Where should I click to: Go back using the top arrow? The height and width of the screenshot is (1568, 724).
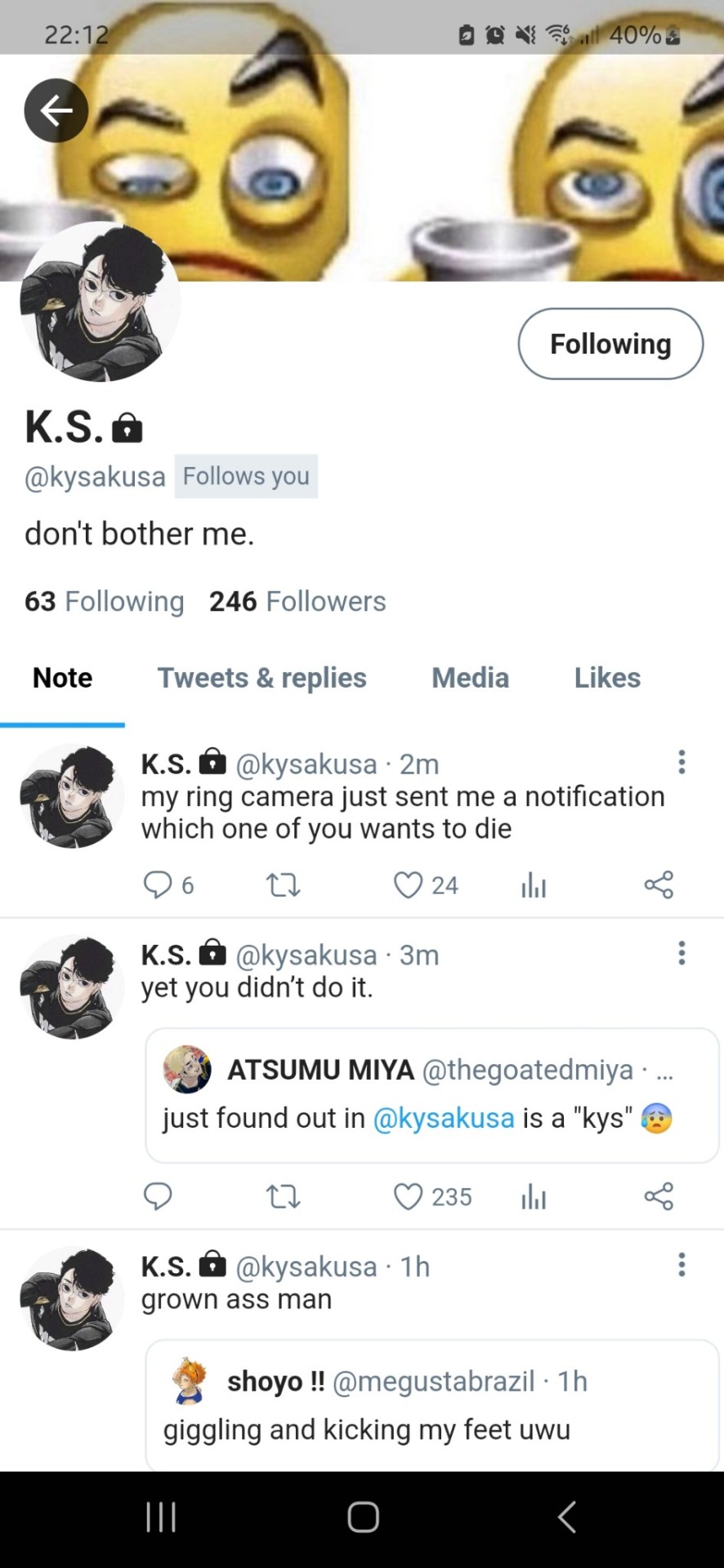coord(56,110)
